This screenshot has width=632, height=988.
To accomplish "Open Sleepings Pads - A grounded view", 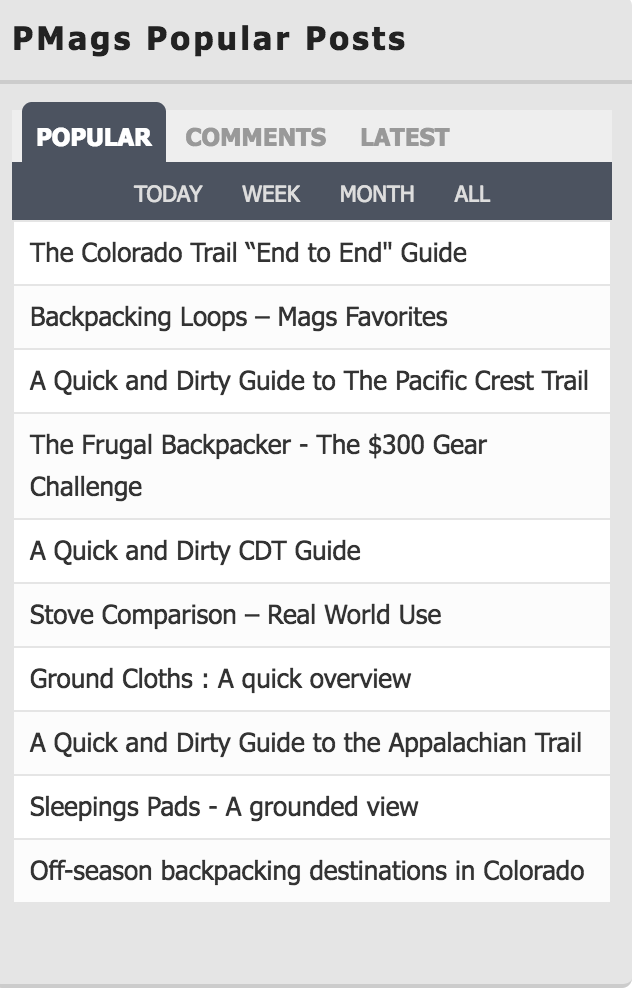I will click(x=224, y=807).
